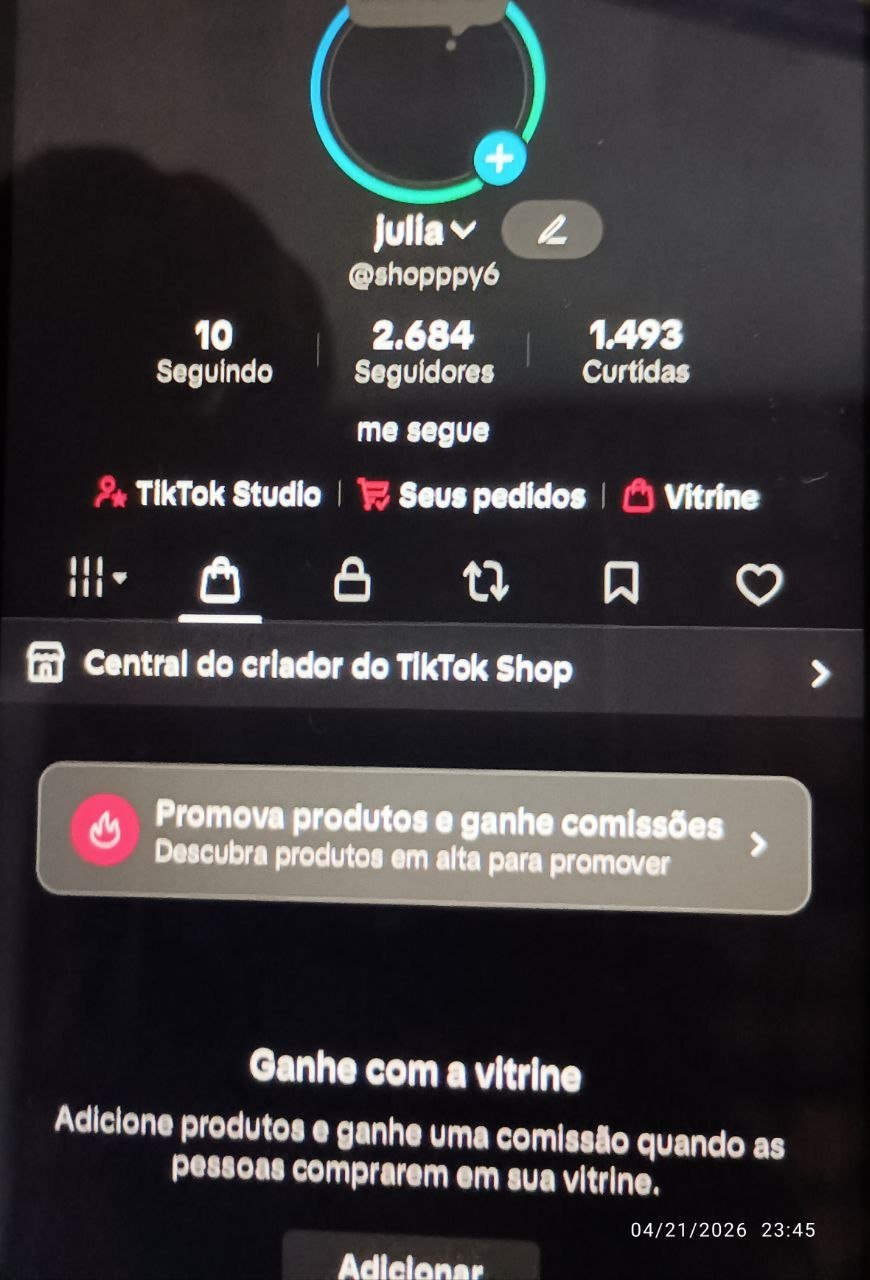View the Seguindo list
The height and width of the screenshot is (1280, 870).
214,351
